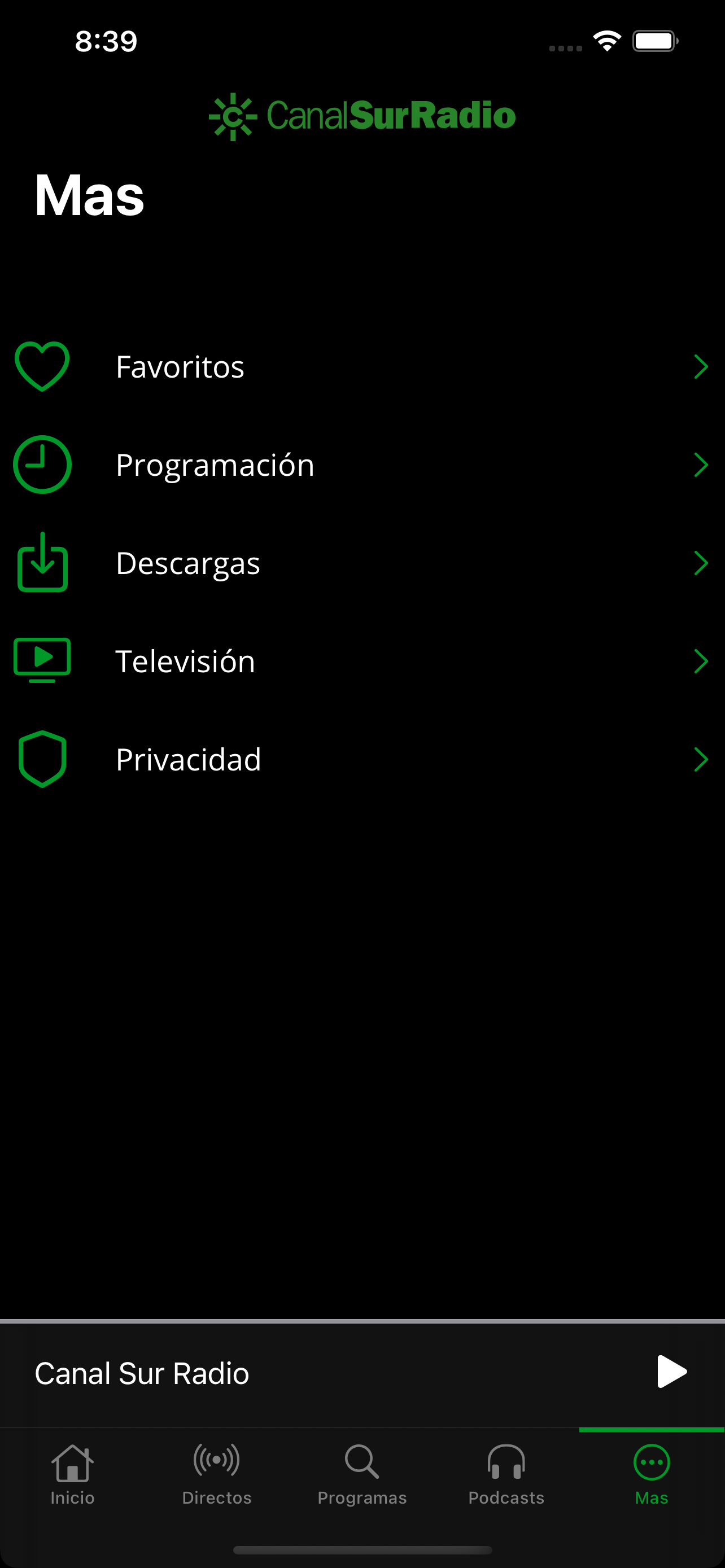Viewport: 725px width, 1568px height.
Task: Switch to the Directos tab
Action: point(217,1473)
